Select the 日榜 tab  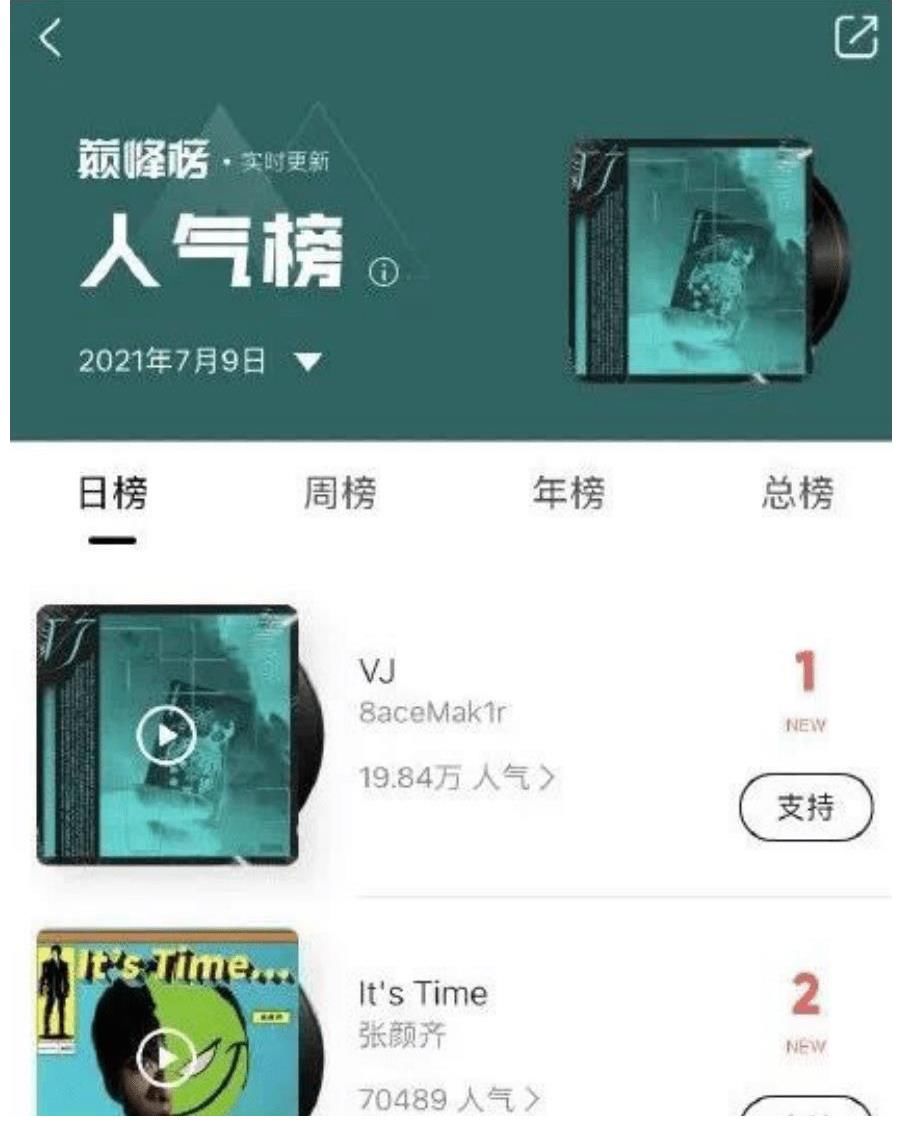tap(112, 495)
